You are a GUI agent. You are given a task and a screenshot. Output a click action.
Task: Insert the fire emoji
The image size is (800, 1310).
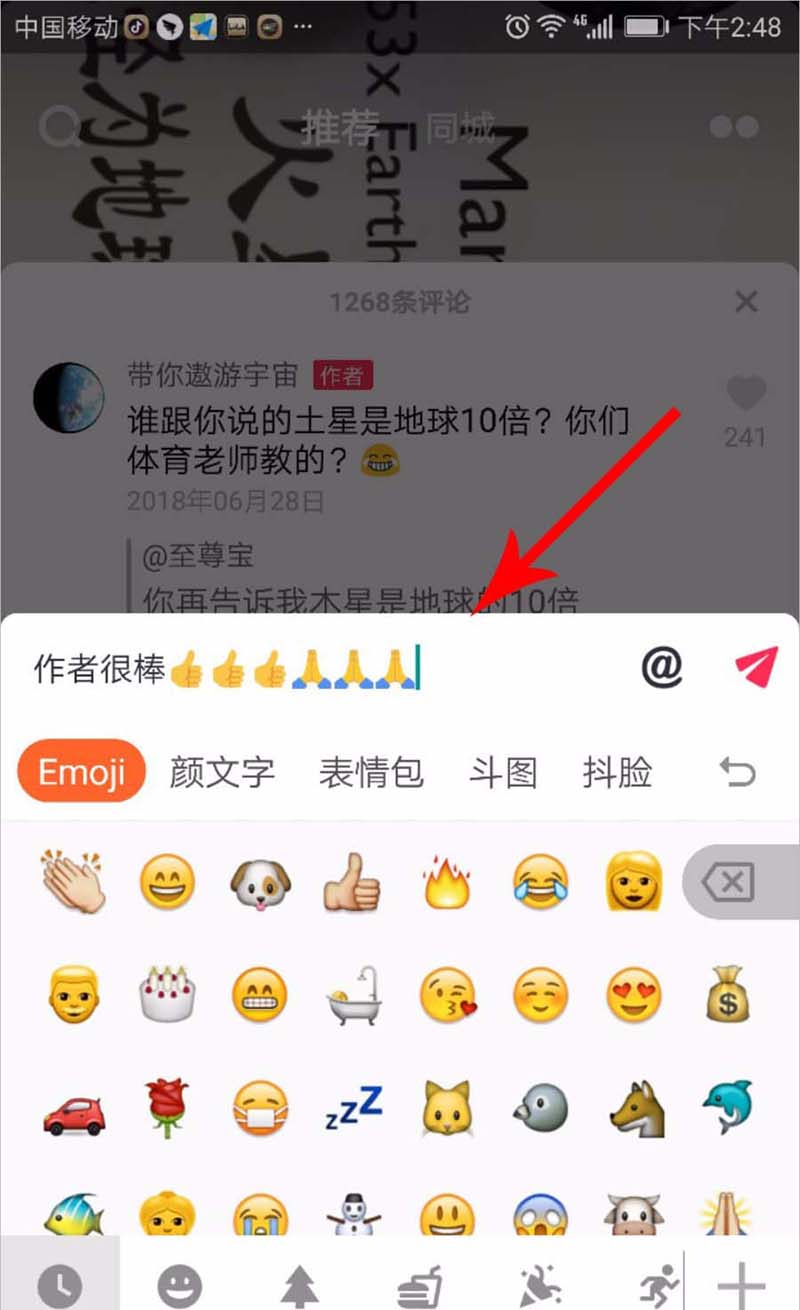[x=446, y=883]
